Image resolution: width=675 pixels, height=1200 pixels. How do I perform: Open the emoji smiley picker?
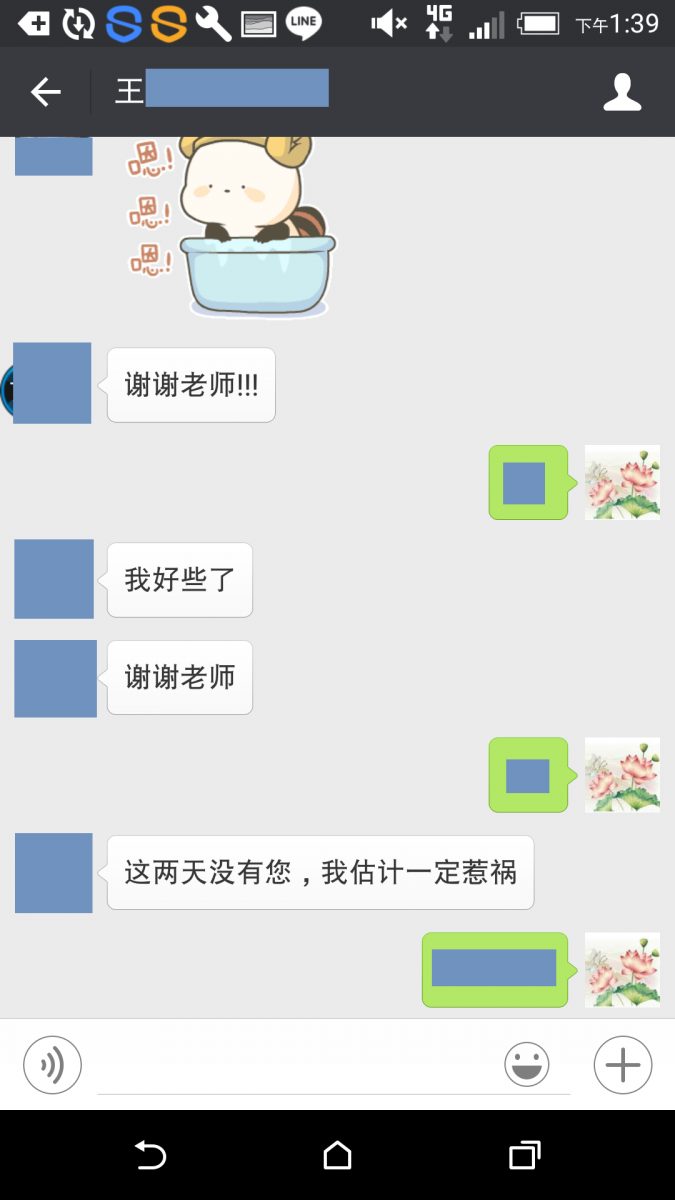pos(526,1064)
